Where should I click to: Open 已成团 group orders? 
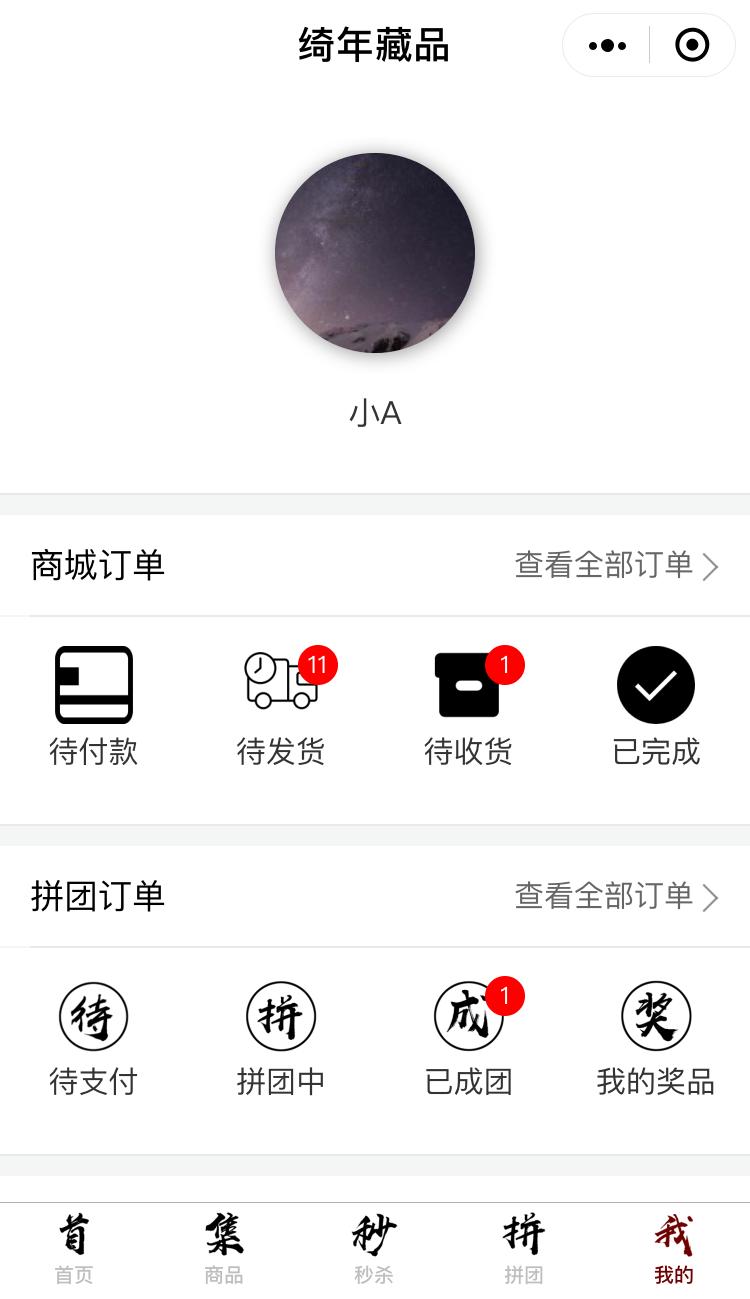(469, 1039)
